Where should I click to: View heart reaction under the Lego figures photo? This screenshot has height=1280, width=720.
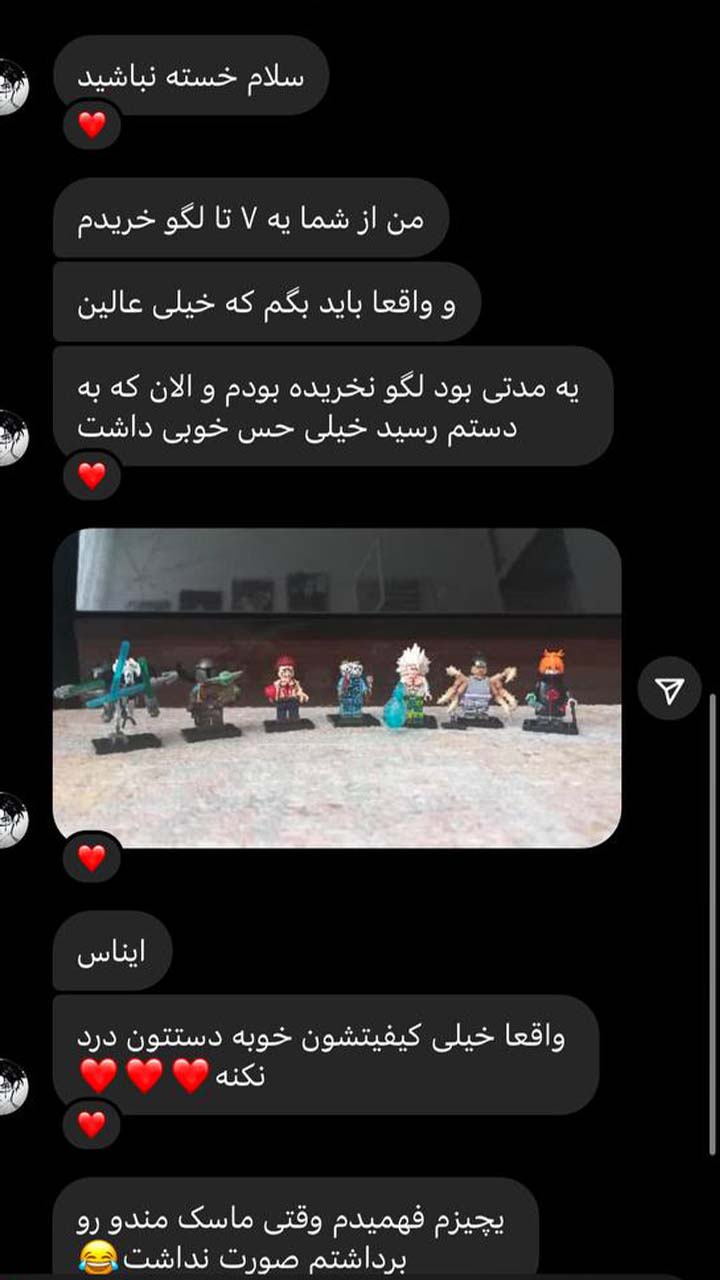coord(91,858)
